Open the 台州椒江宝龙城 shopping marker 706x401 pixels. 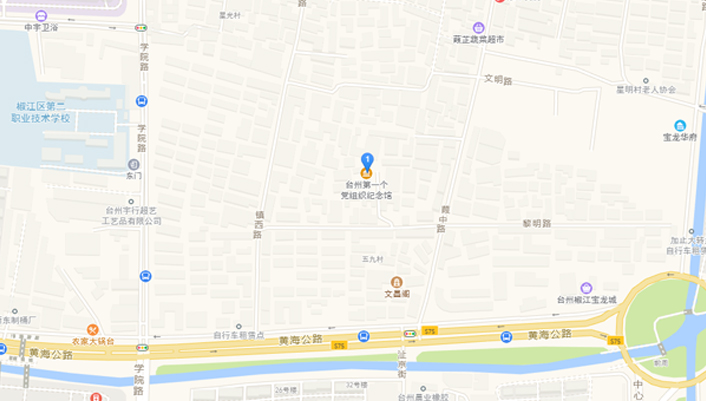pos(586,287)
